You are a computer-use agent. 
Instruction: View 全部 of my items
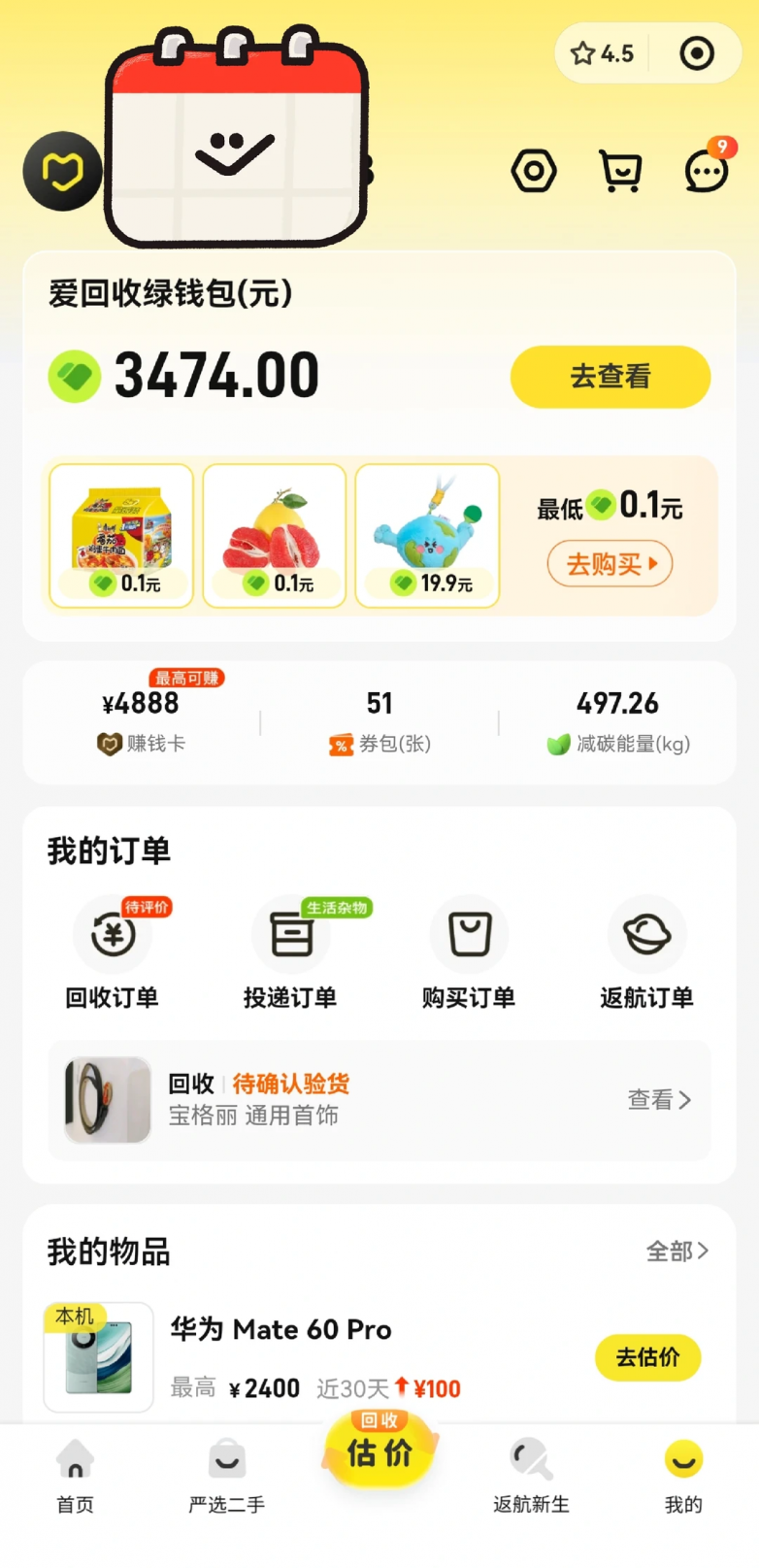(676, 1251)
